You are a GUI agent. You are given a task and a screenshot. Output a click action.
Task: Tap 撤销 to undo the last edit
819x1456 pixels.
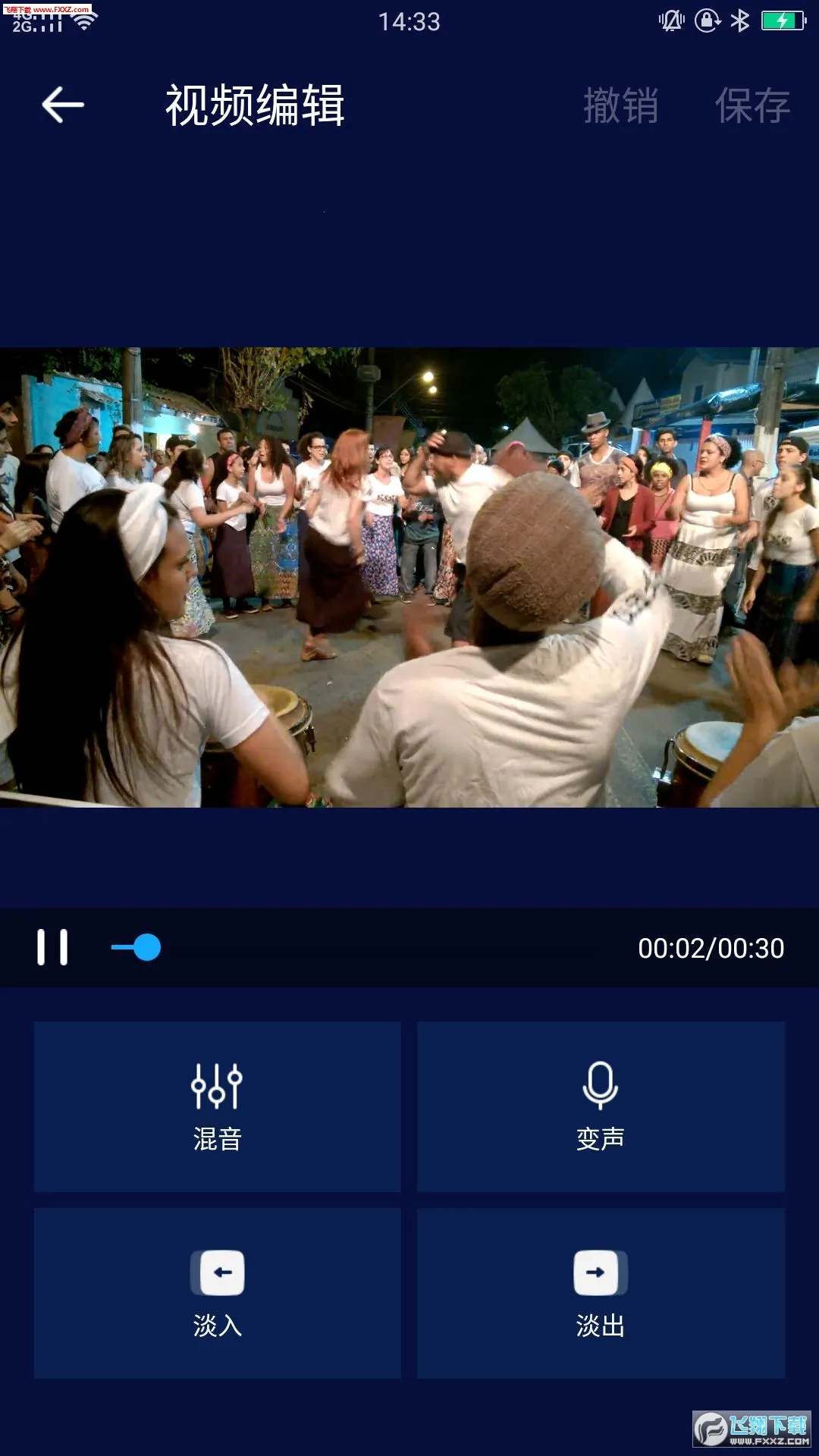[x=620, y=105]
